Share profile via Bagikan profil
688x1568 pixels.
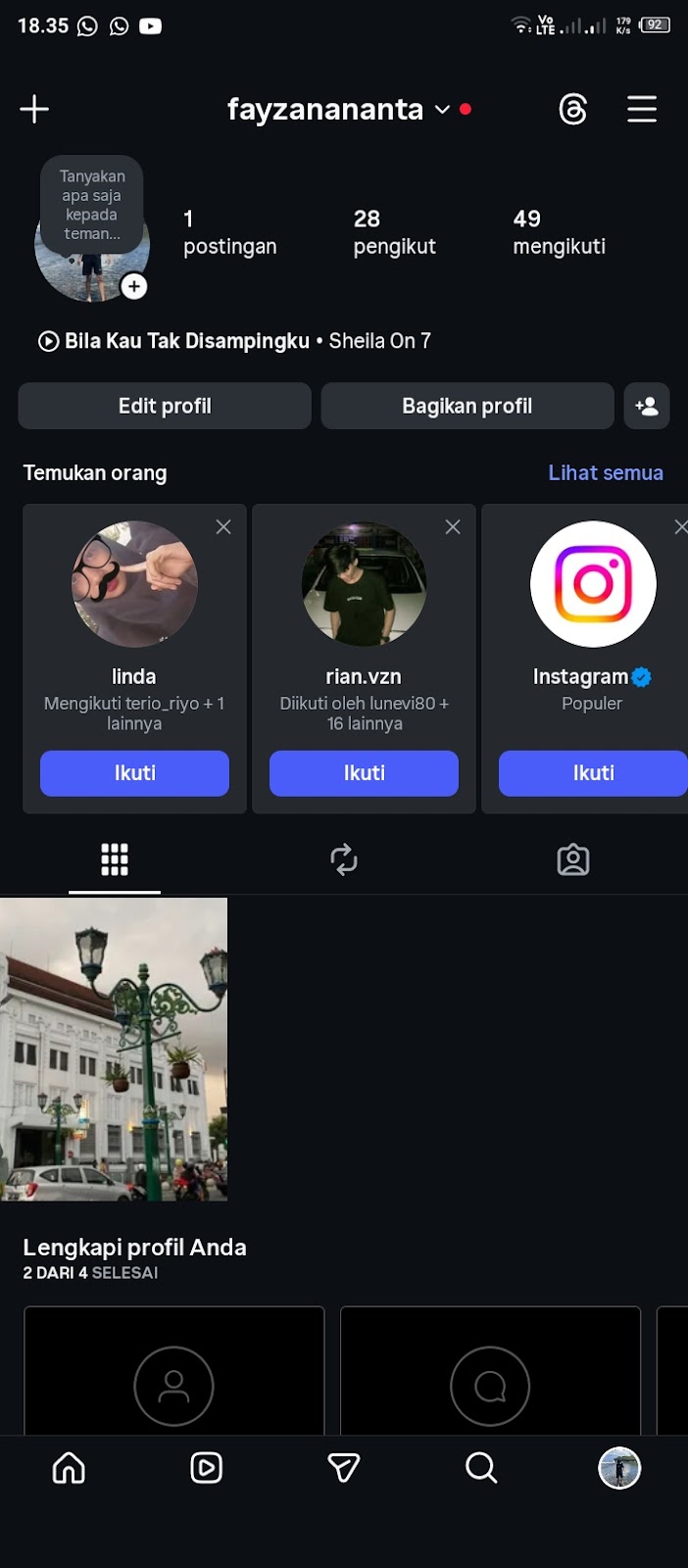coord(467,406)
